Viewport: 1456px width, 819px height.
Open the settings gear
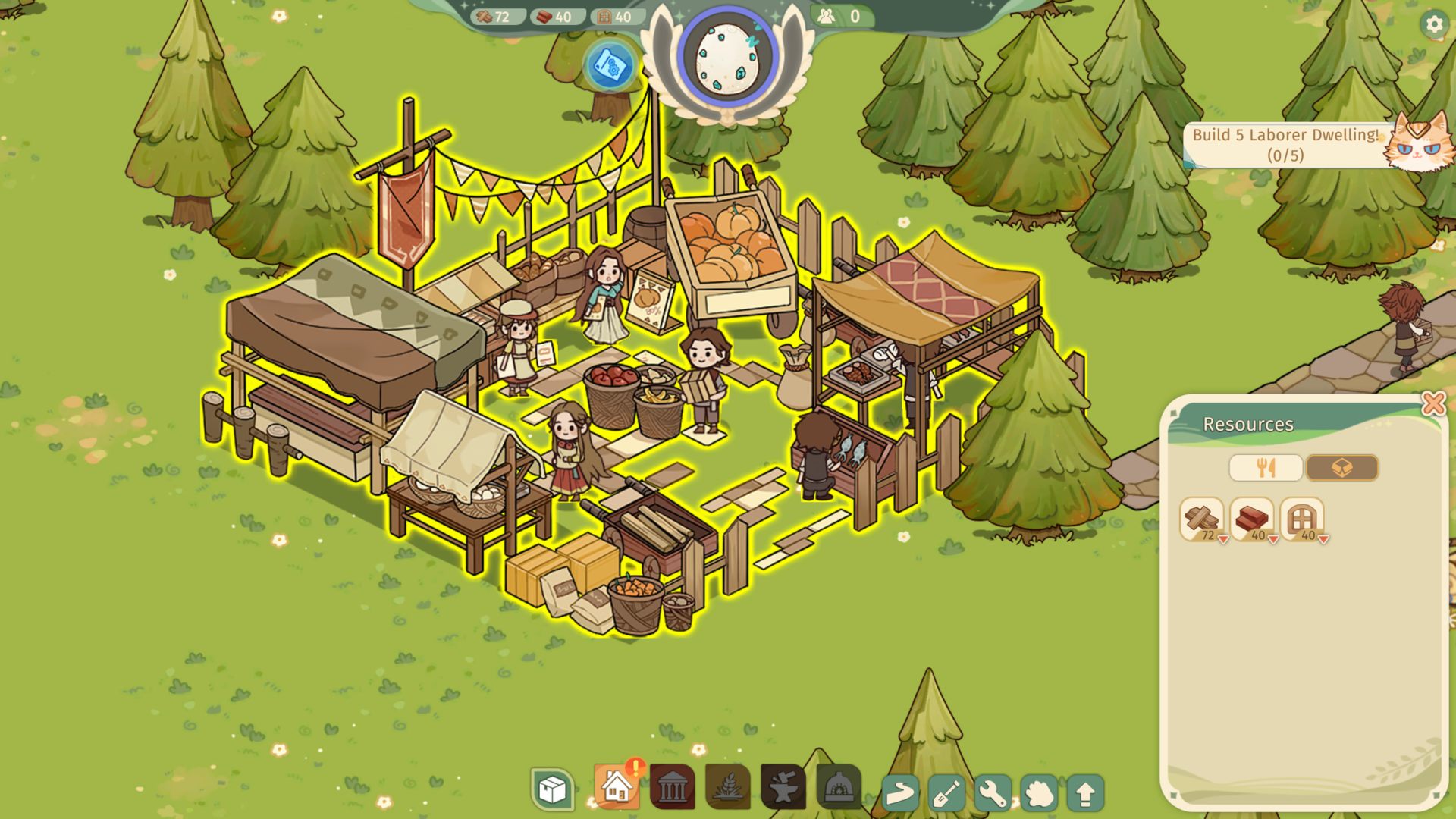coord(1433,24)
